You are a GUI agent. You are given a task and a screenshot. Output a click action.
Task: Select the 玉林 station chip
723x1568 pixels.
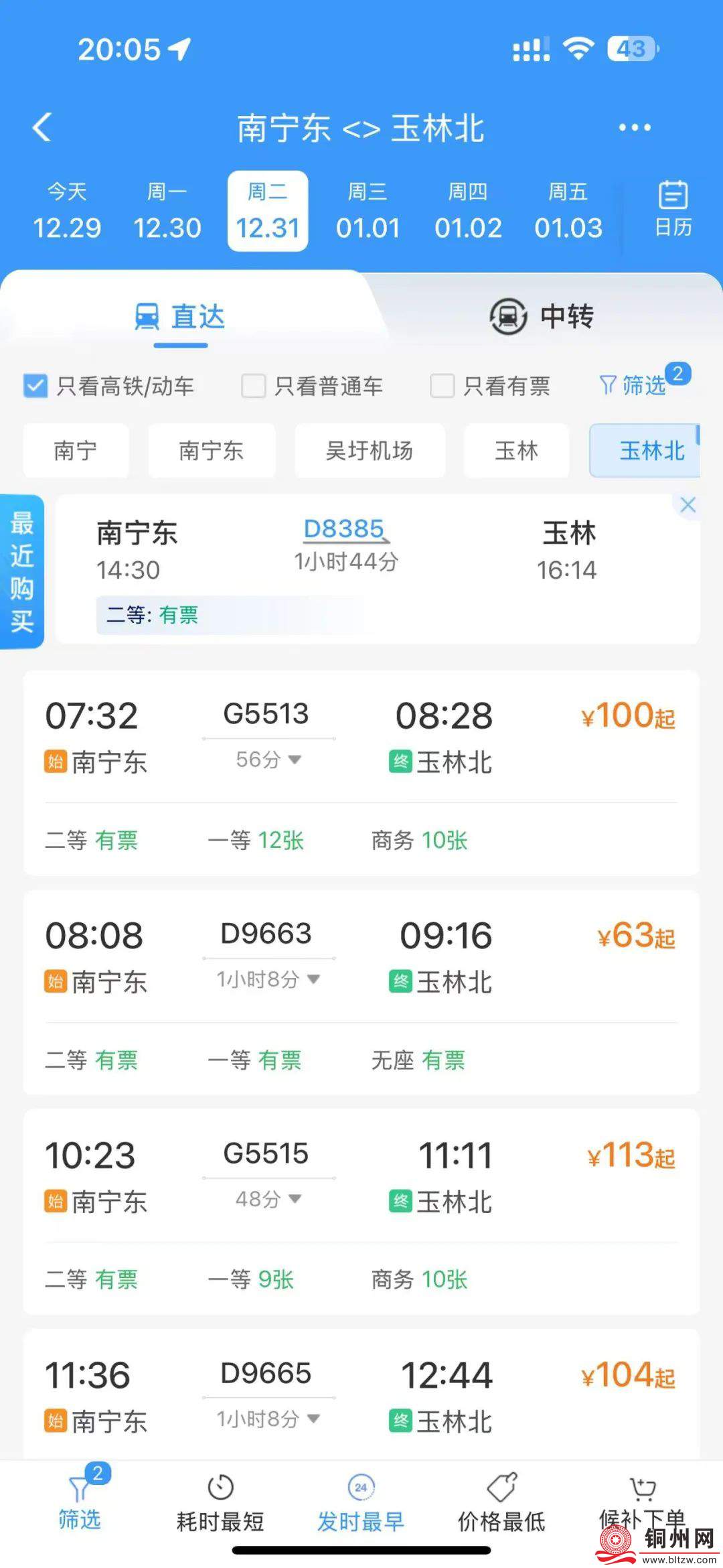point(516,451)
